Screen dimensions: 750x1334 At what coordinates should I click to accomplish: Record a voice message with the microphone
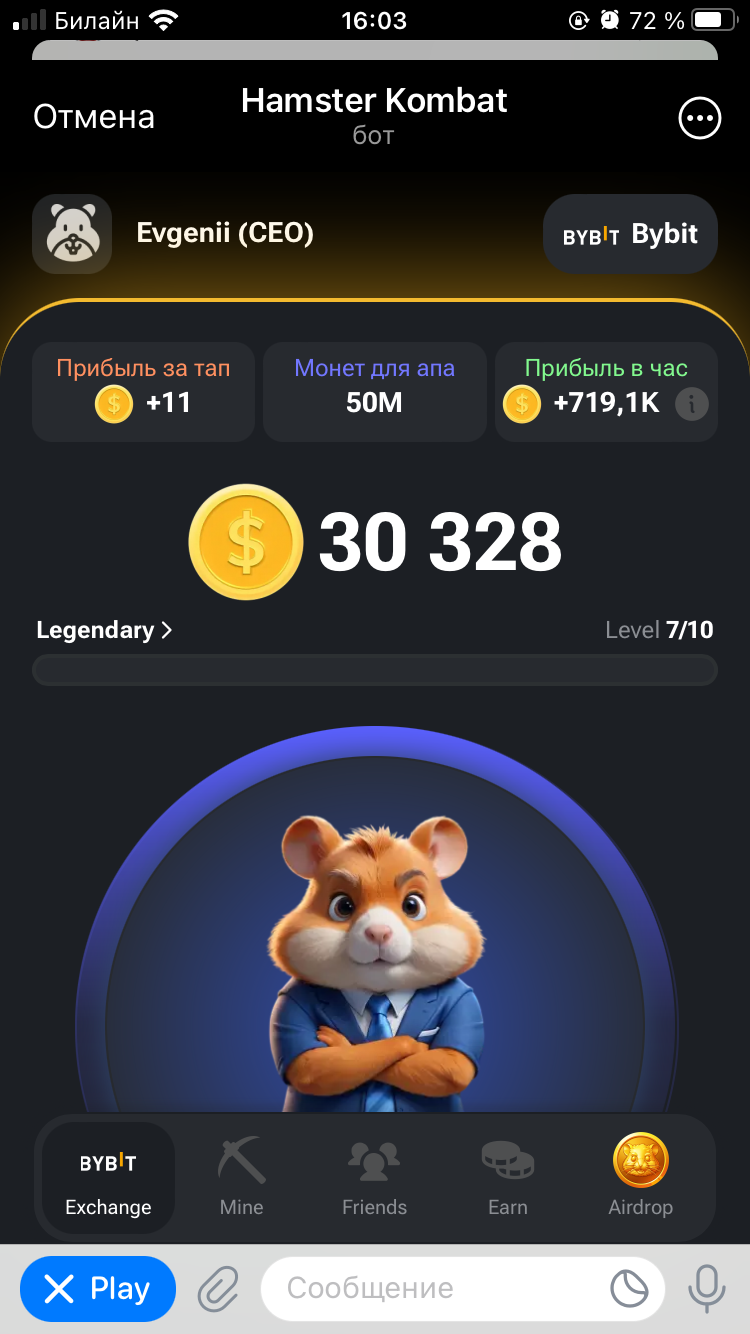point(706,1289)
